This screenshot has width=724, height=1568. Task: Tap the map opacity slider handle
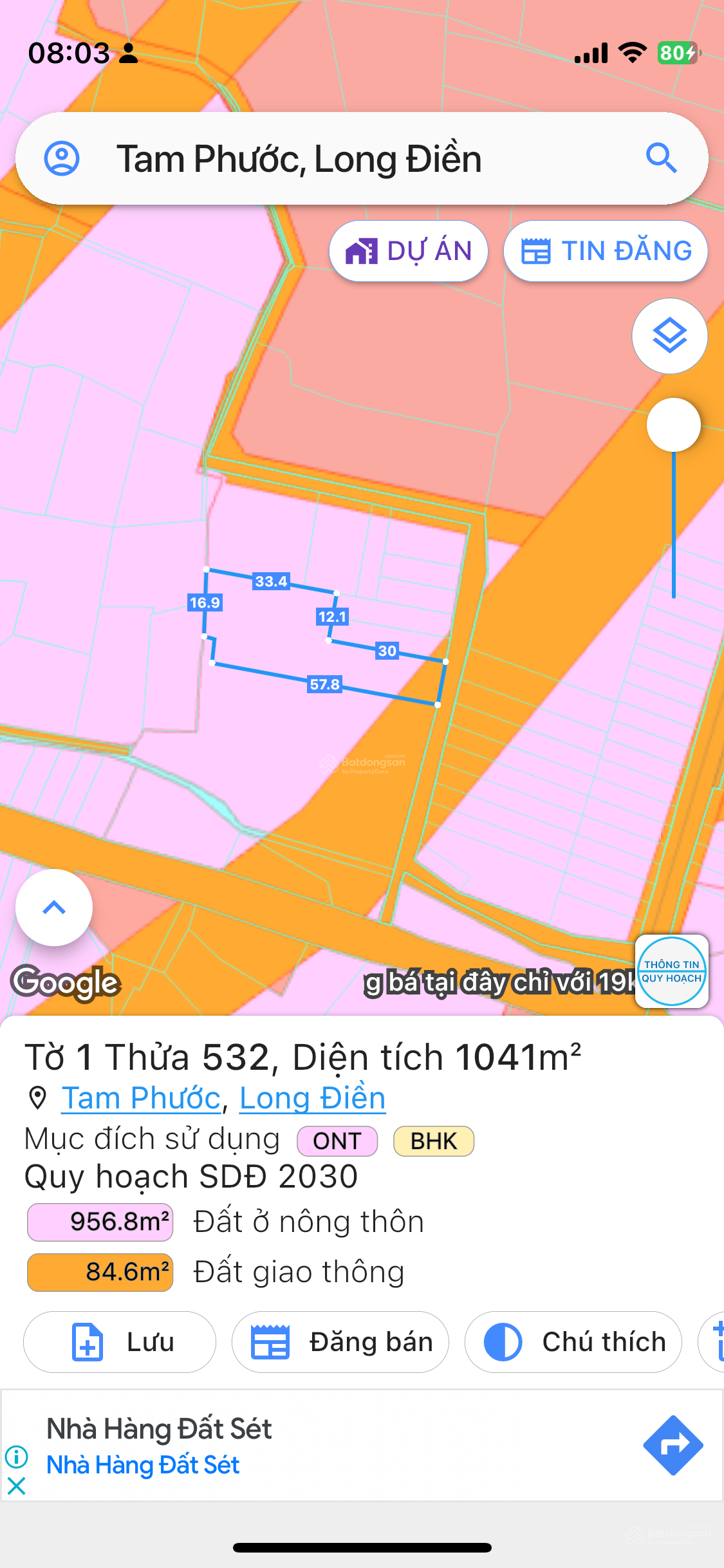(x=673, y=425)
